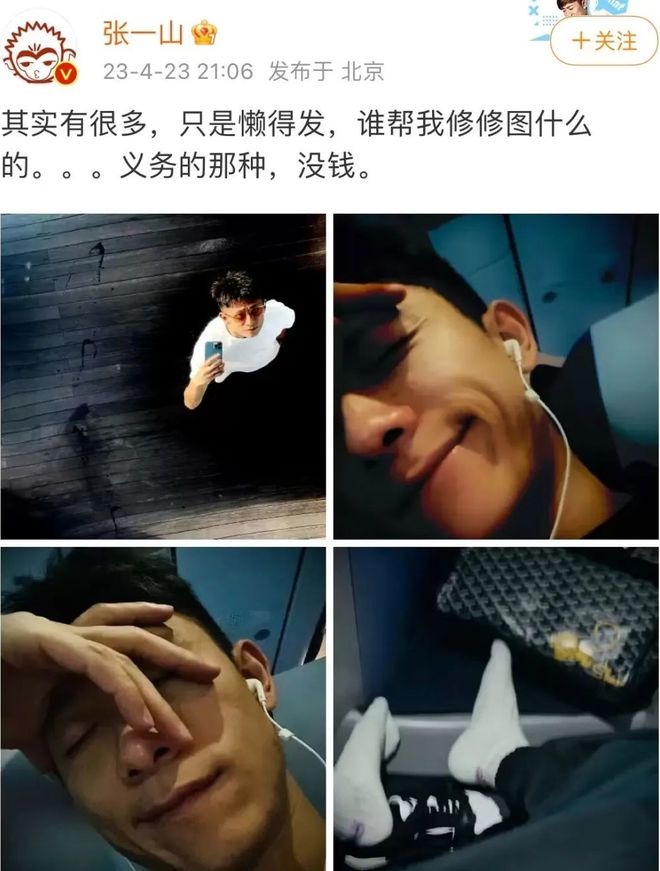Follow 张一山 with the +关注 button
660x871 pixels.
click(603, 41)
